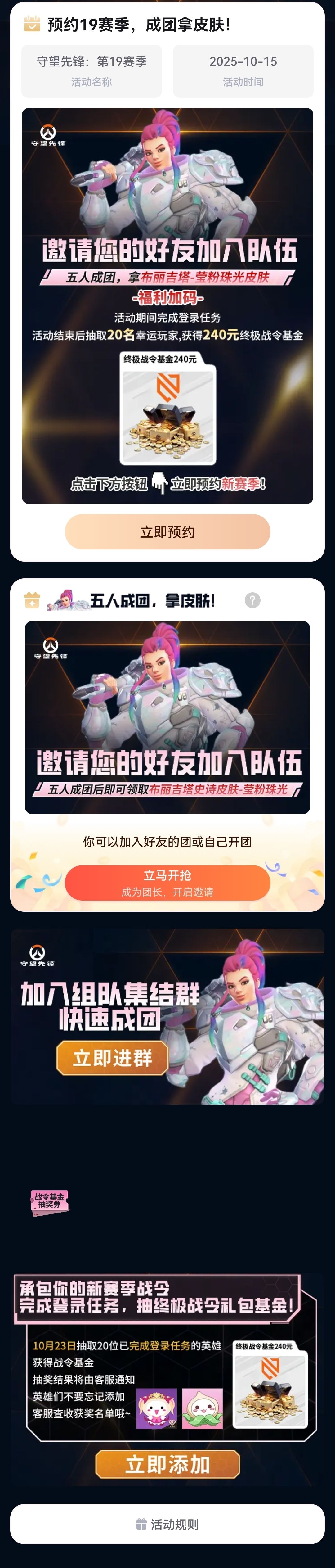This screenshot has height=1568, width=335.
Task: Join the group via 立即进群
Action: (113, 1057)
